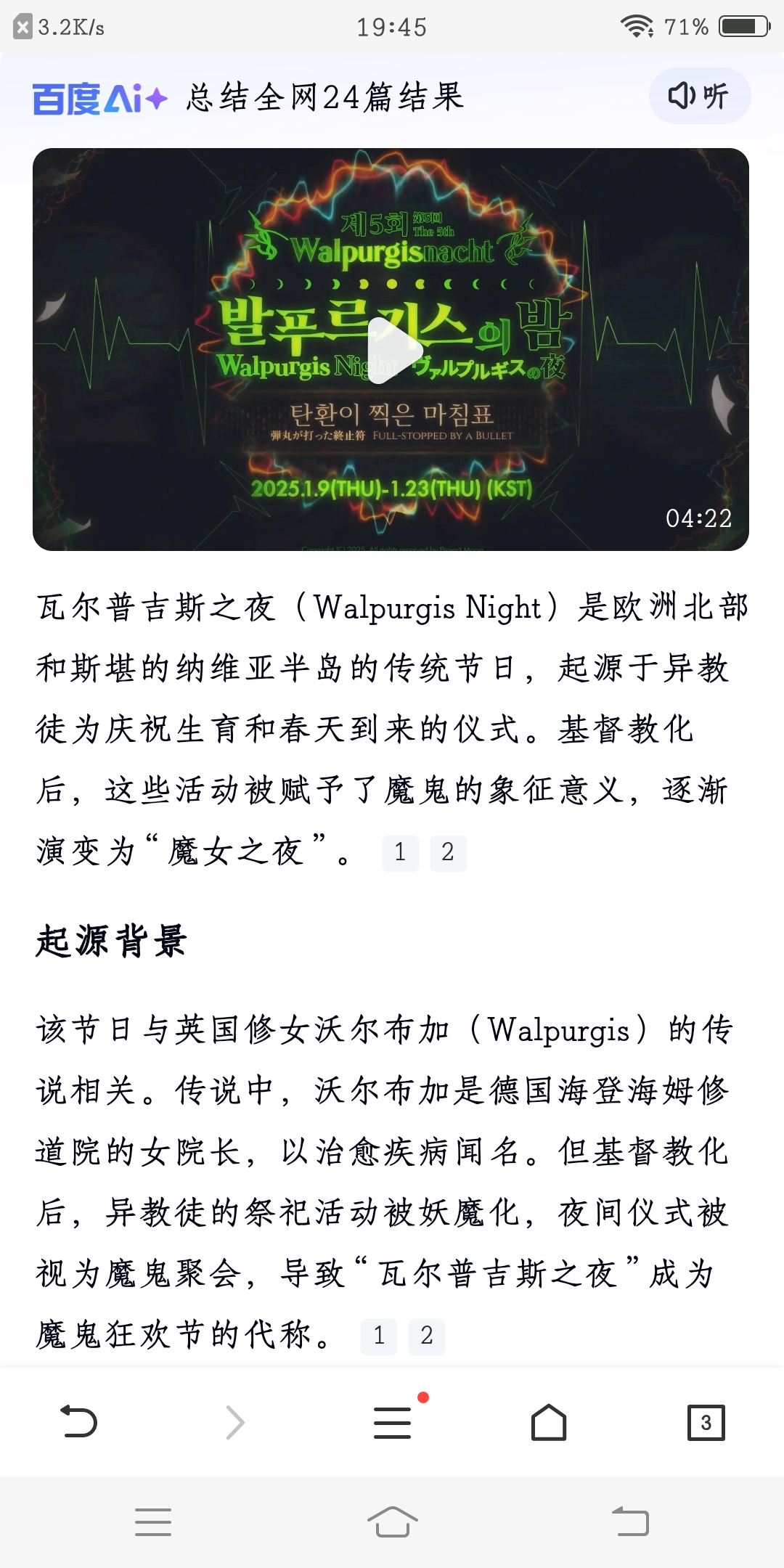784x1568 pixels.
Task: Open the browser menu with red dot
Action: pyautogui.click(x=392, y=1422)
